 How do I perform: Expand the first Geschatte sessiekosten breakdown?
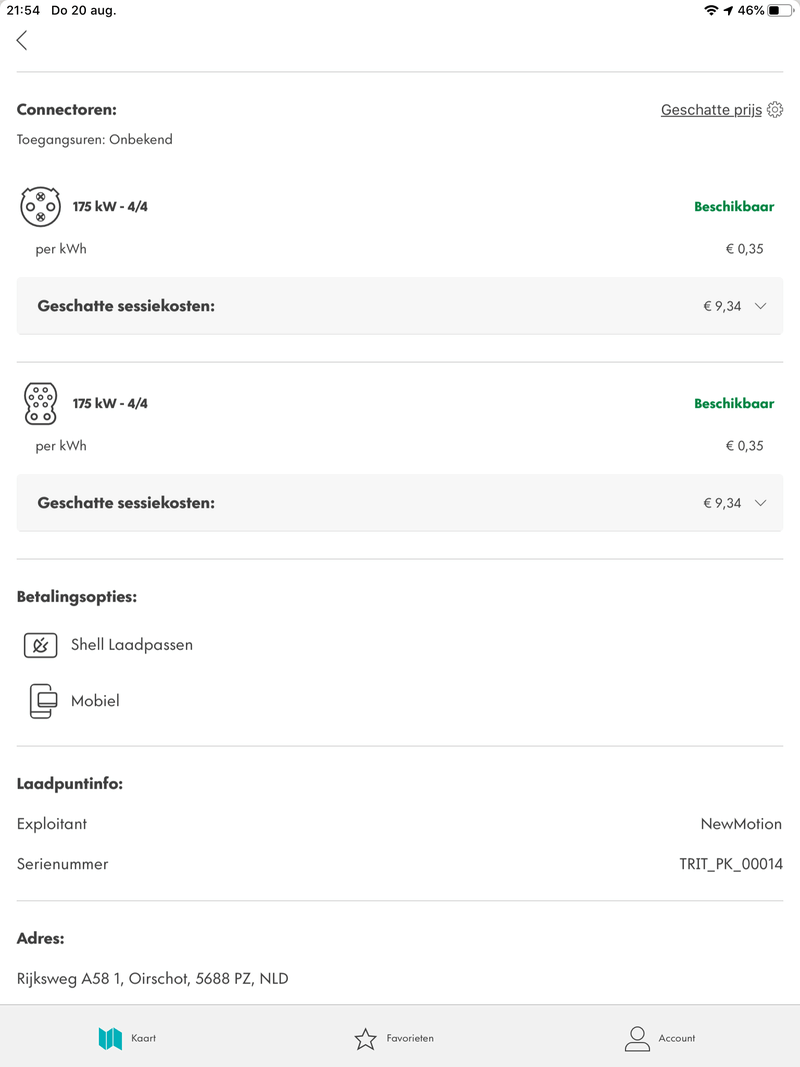[x=760, y=306]
